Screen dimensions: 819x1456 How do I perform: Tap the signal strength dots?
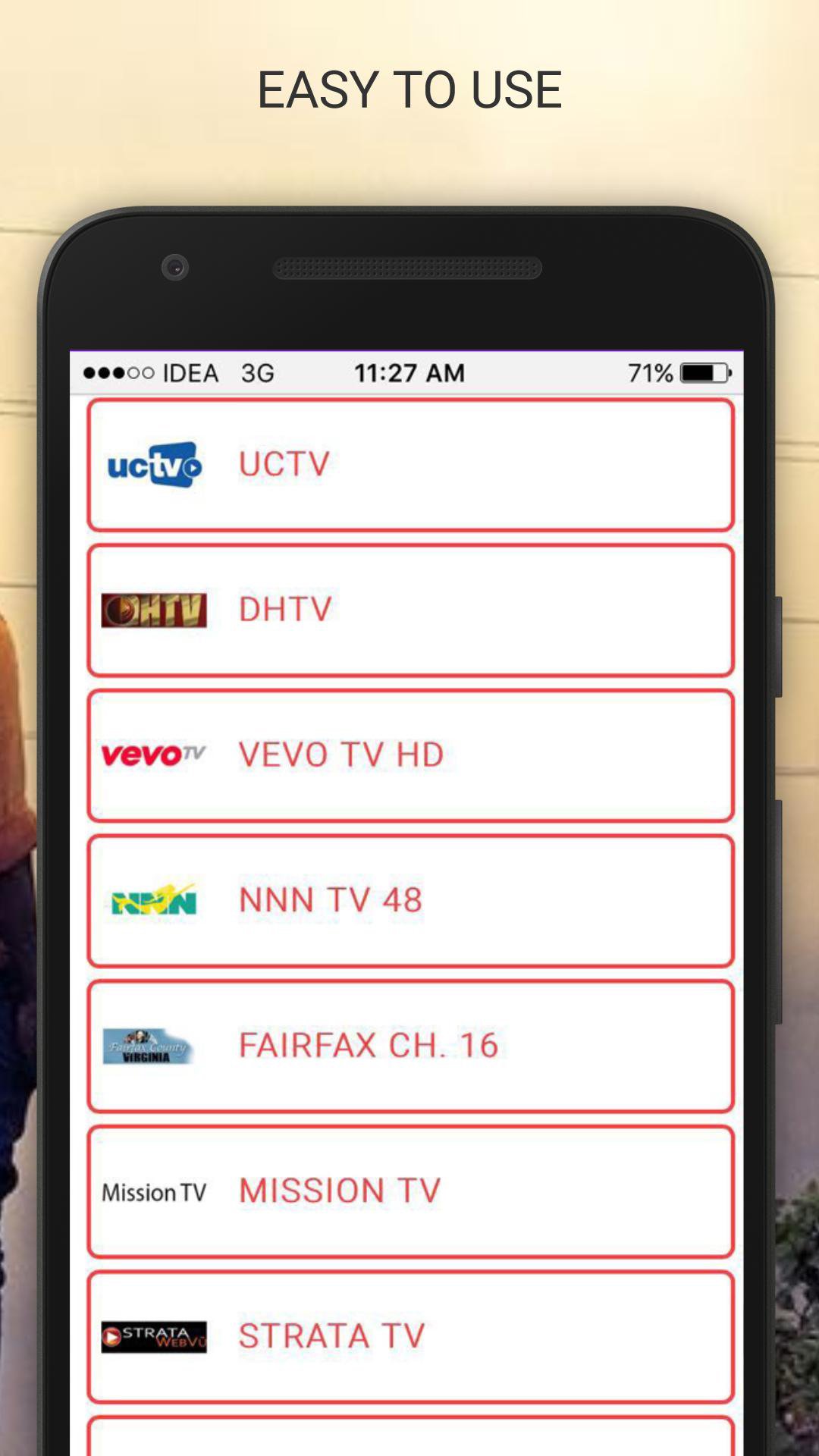[114, 372]
